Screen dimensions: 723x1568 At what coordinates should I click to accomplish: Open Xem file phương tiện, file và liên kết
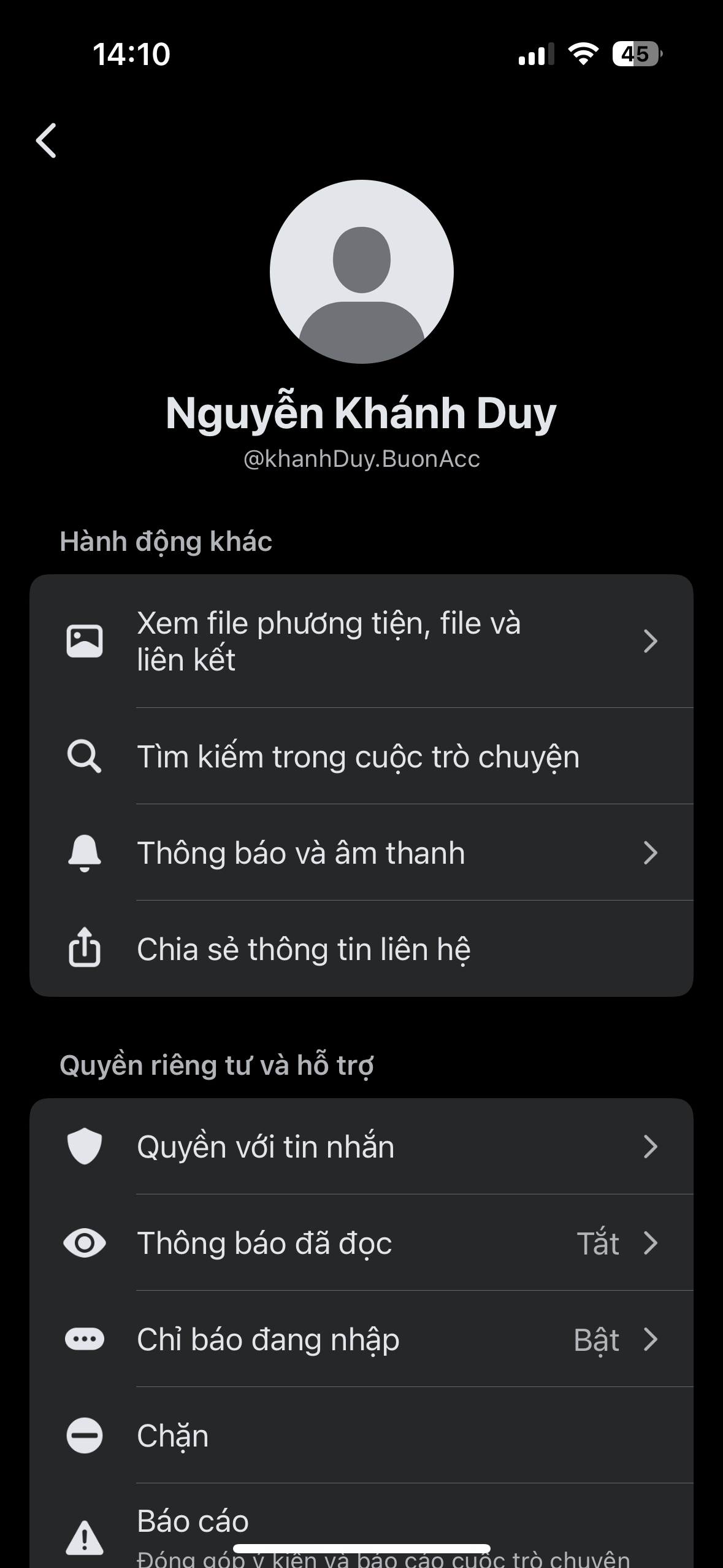pyautogui.click(x=361, y=641)
